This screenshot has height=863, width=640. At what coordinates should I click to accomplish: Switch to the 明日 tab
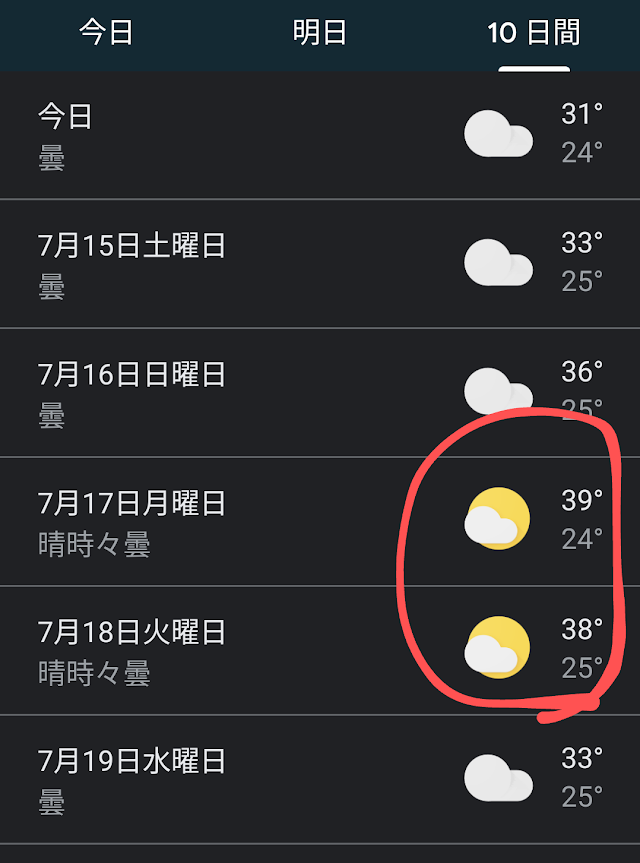click(320, 33)
